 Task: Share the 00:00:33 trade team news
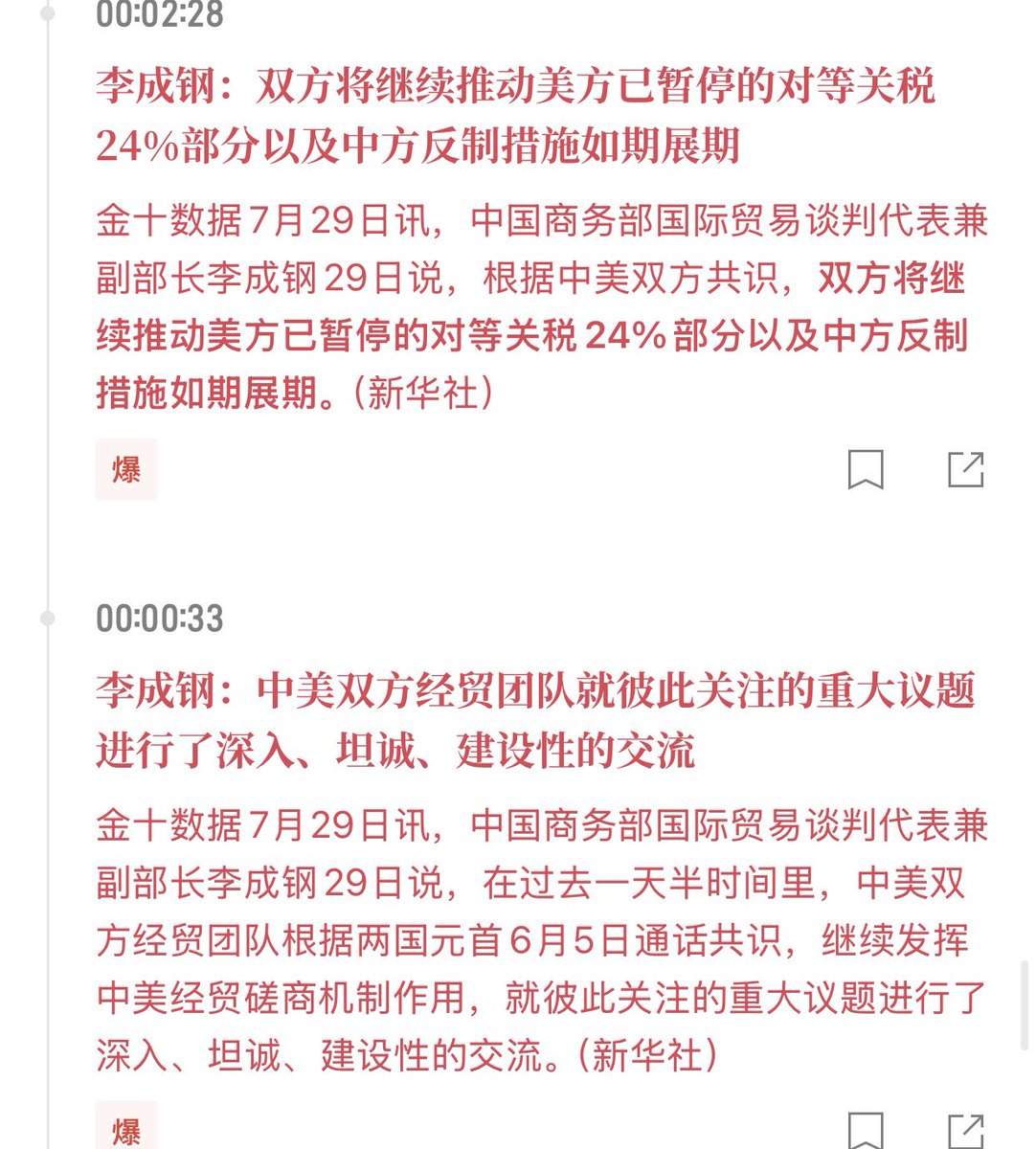965,1130
